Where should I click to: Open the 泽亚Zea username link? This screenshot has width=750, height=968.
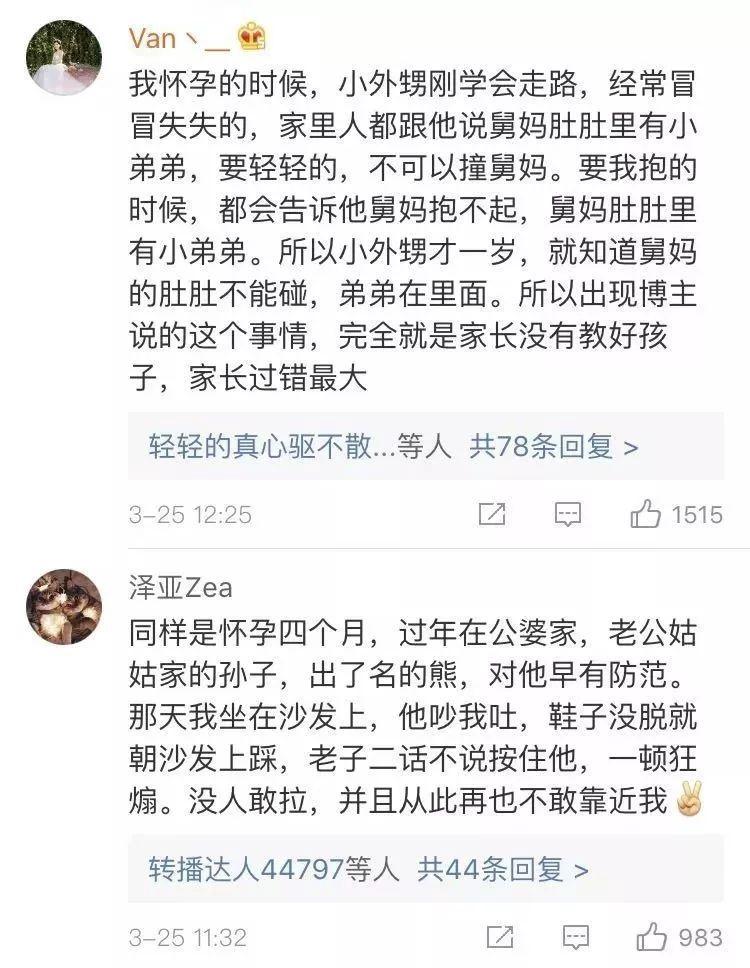[x=180, y=587]
